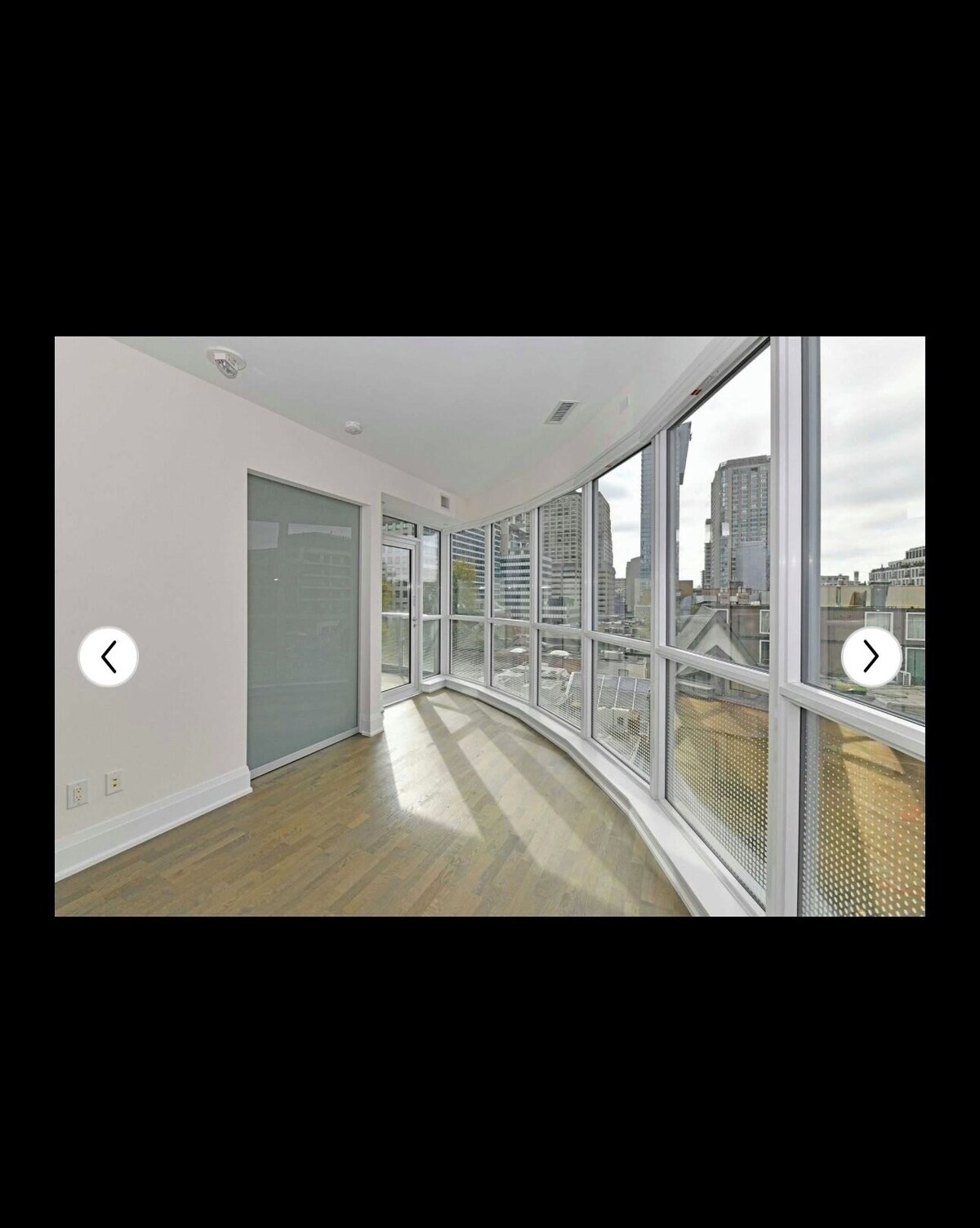Viewport: 980px width, 1228px height.
Task: Go to the previous photo
Action: 108,656
